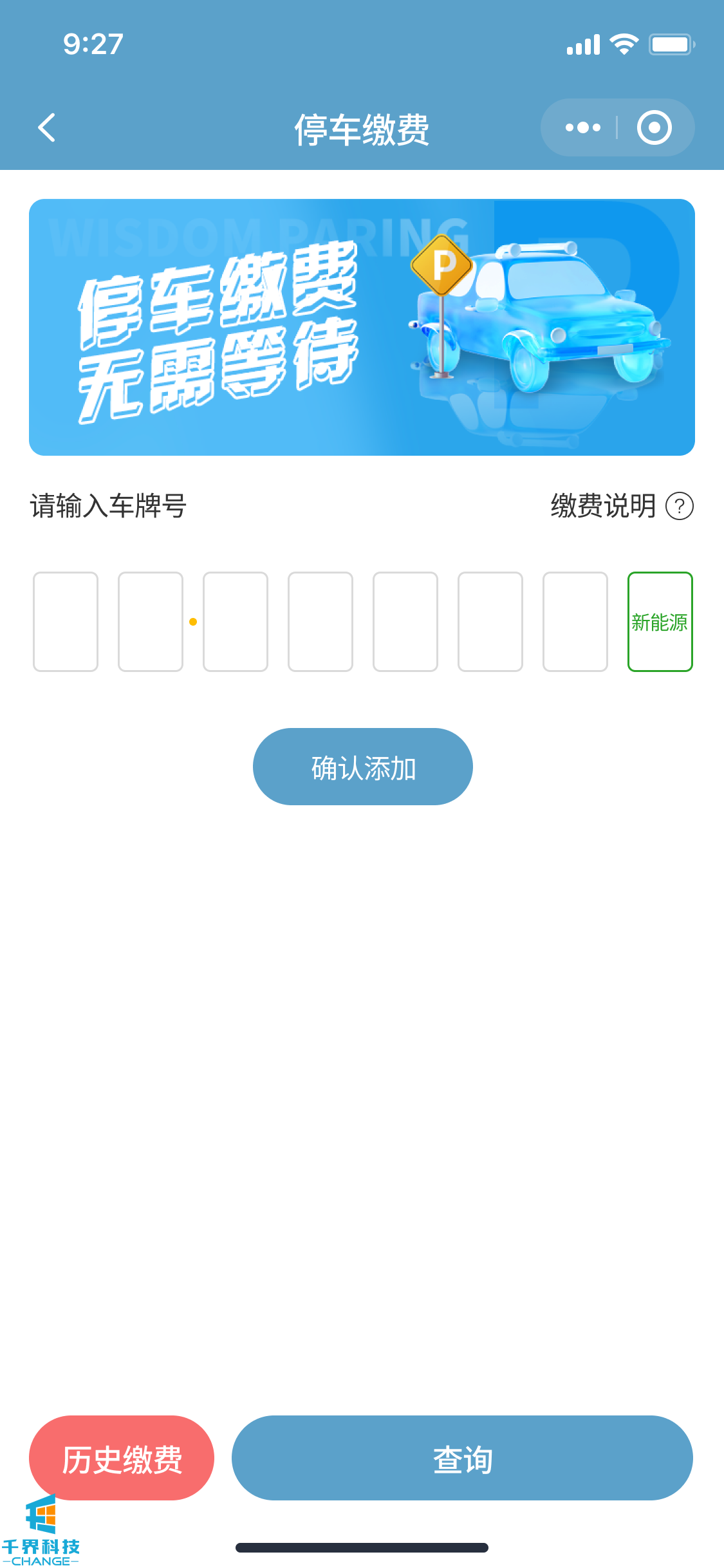The image size is (724, 1568).
Task: Go back from the 停车缴费 page
Action: 47,127
